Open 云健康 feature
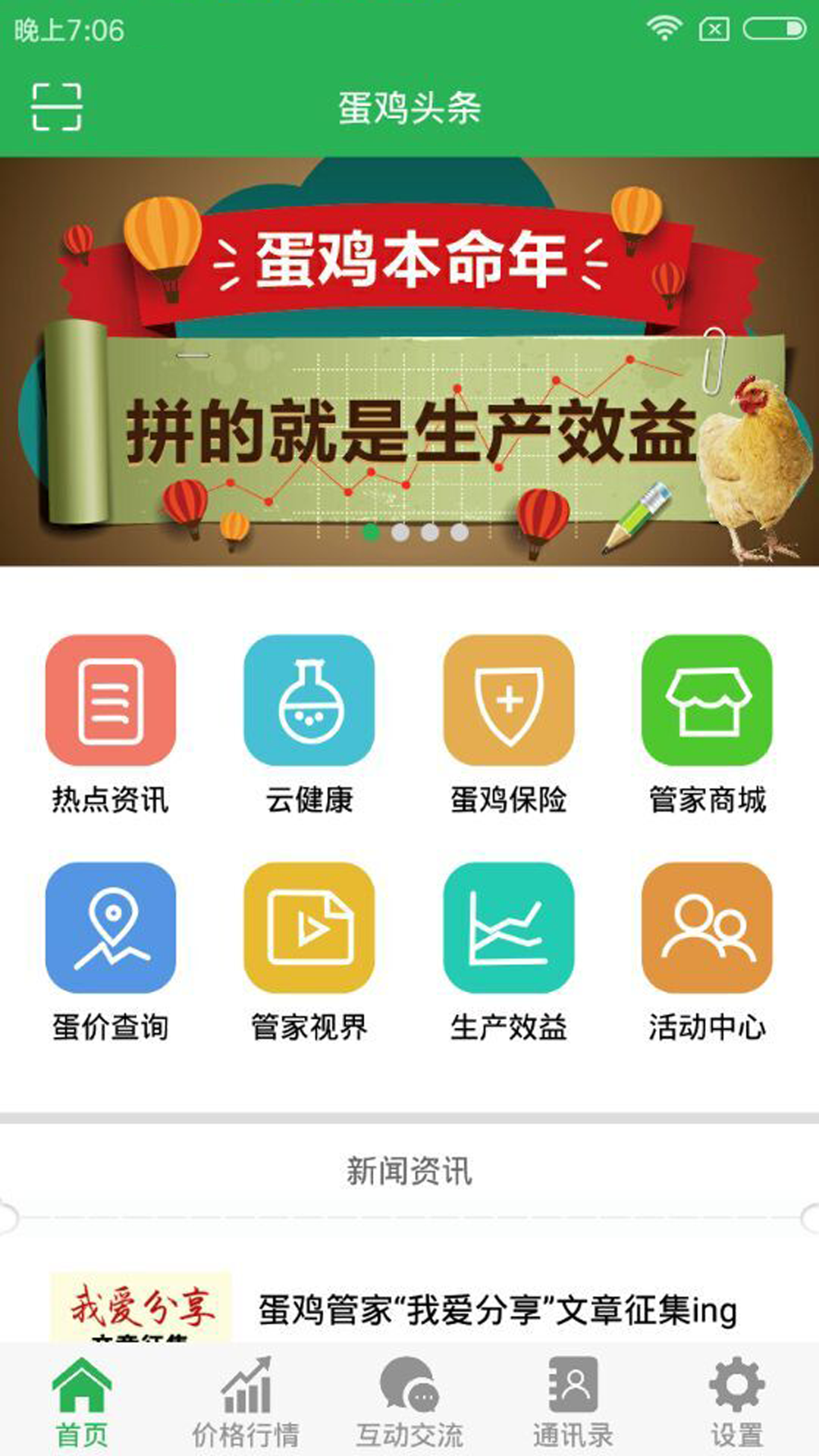Viewport: 819px width, 1456px height. (309, 726)
